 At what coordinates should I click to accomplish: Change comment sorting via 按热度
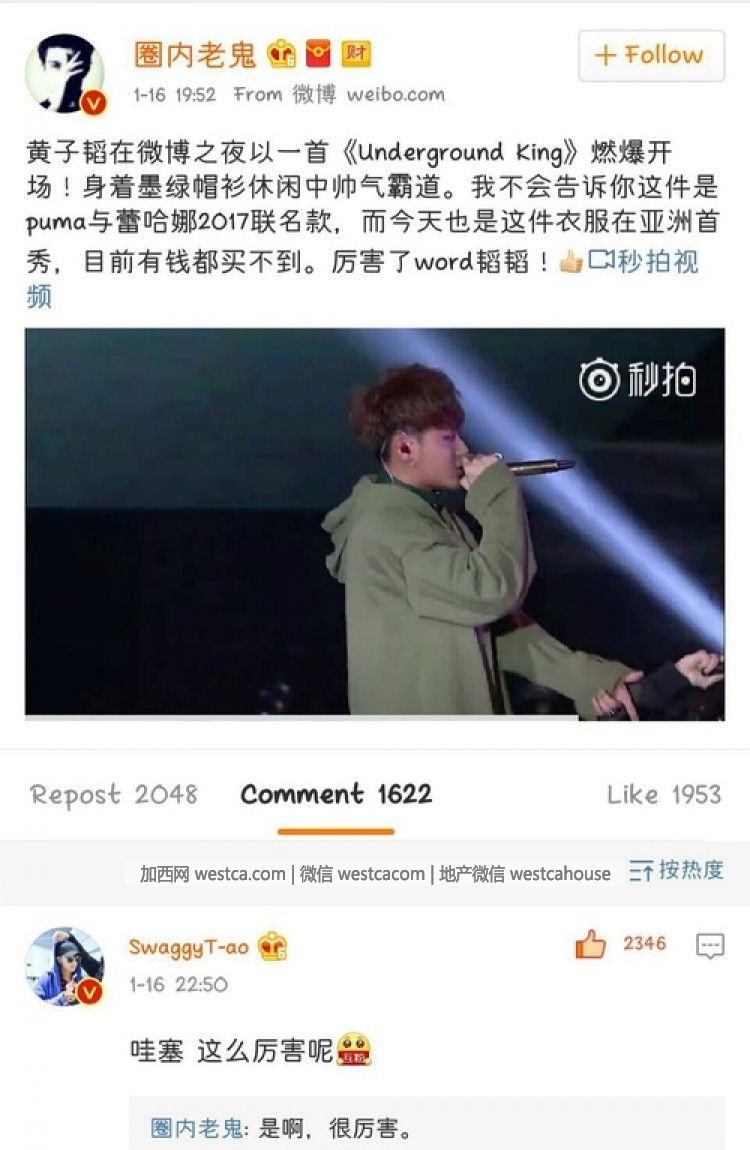pyautogui.click(x=676, y=871)
